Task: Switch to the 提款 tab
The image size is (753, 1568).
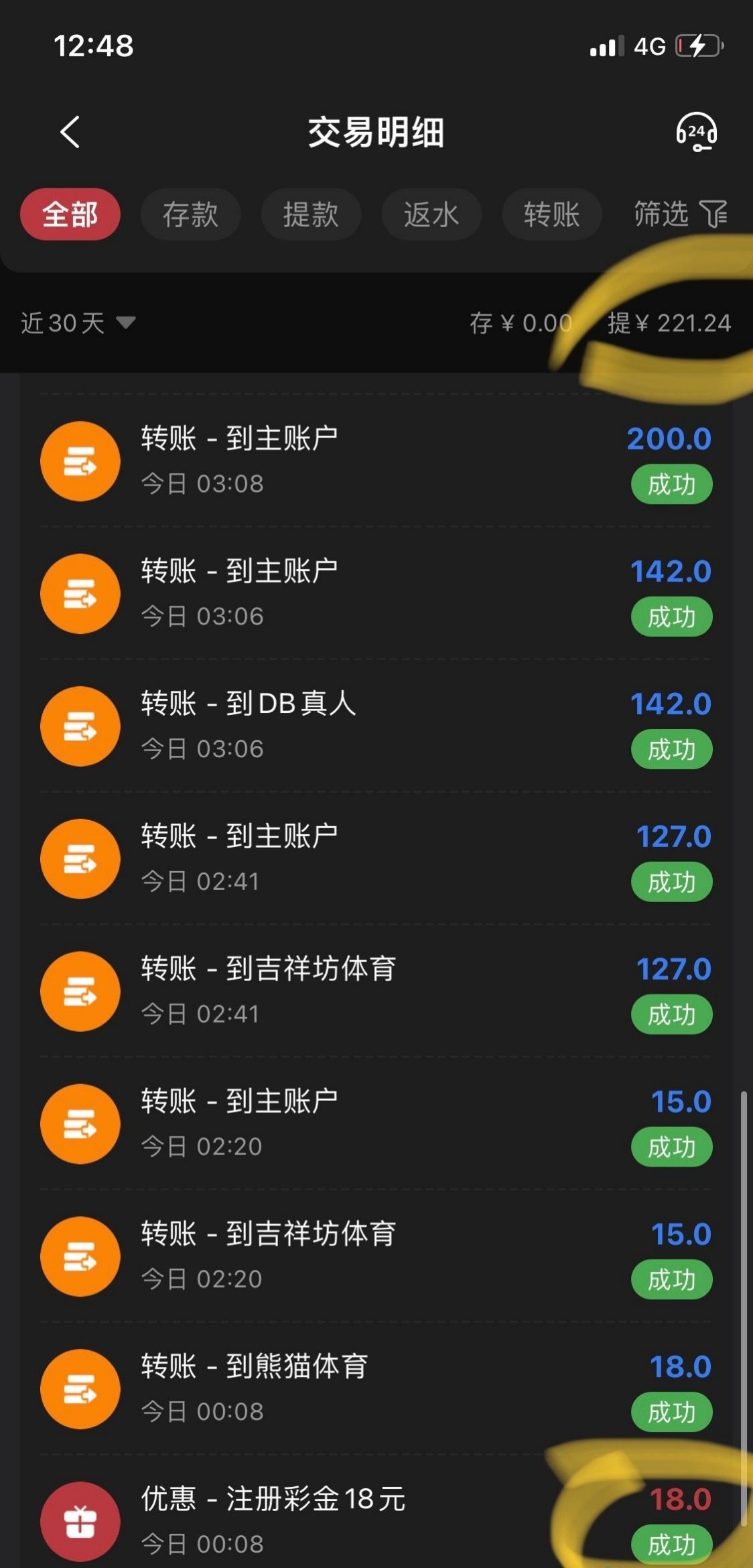Action: 311,214
